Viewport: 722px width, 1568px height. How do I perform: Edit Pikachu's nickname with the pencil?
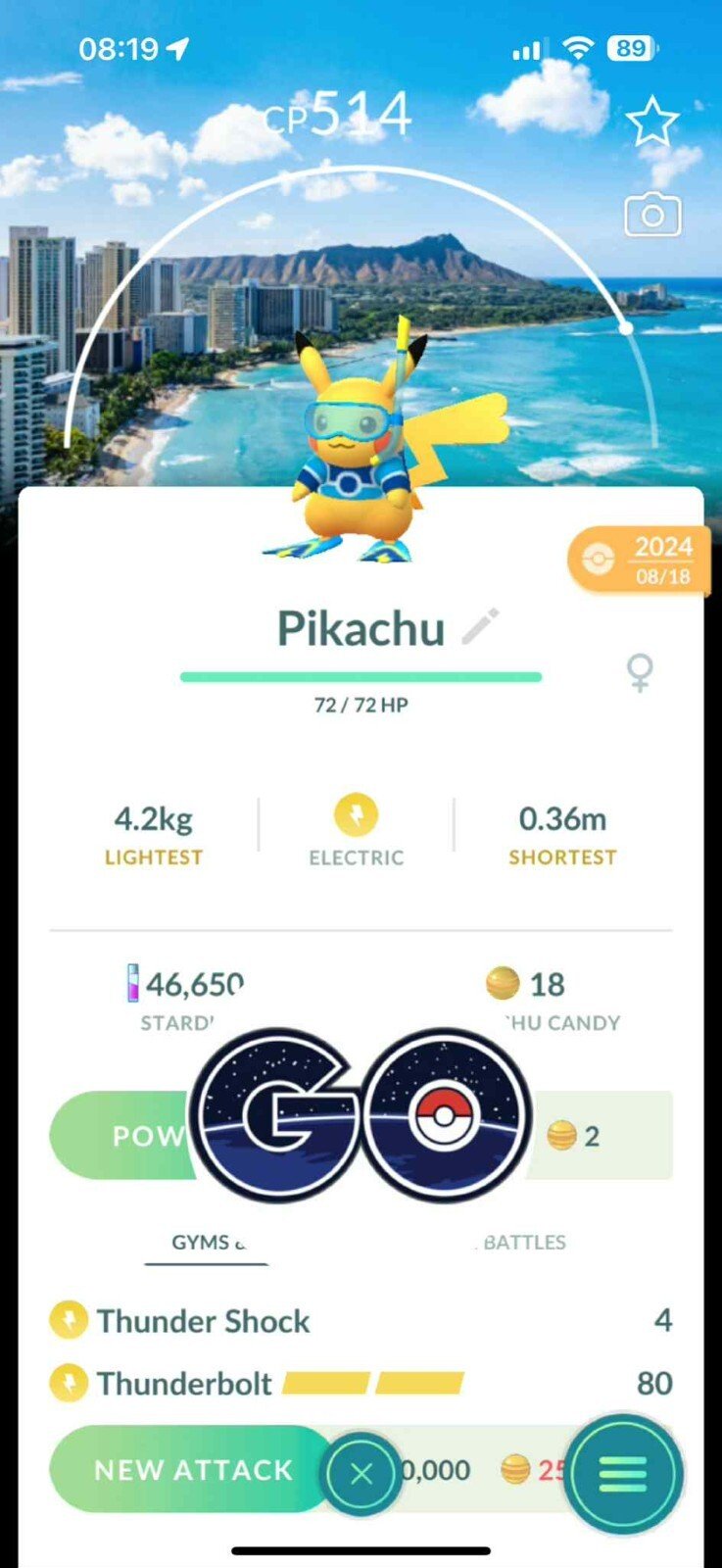tap(480, 627)
